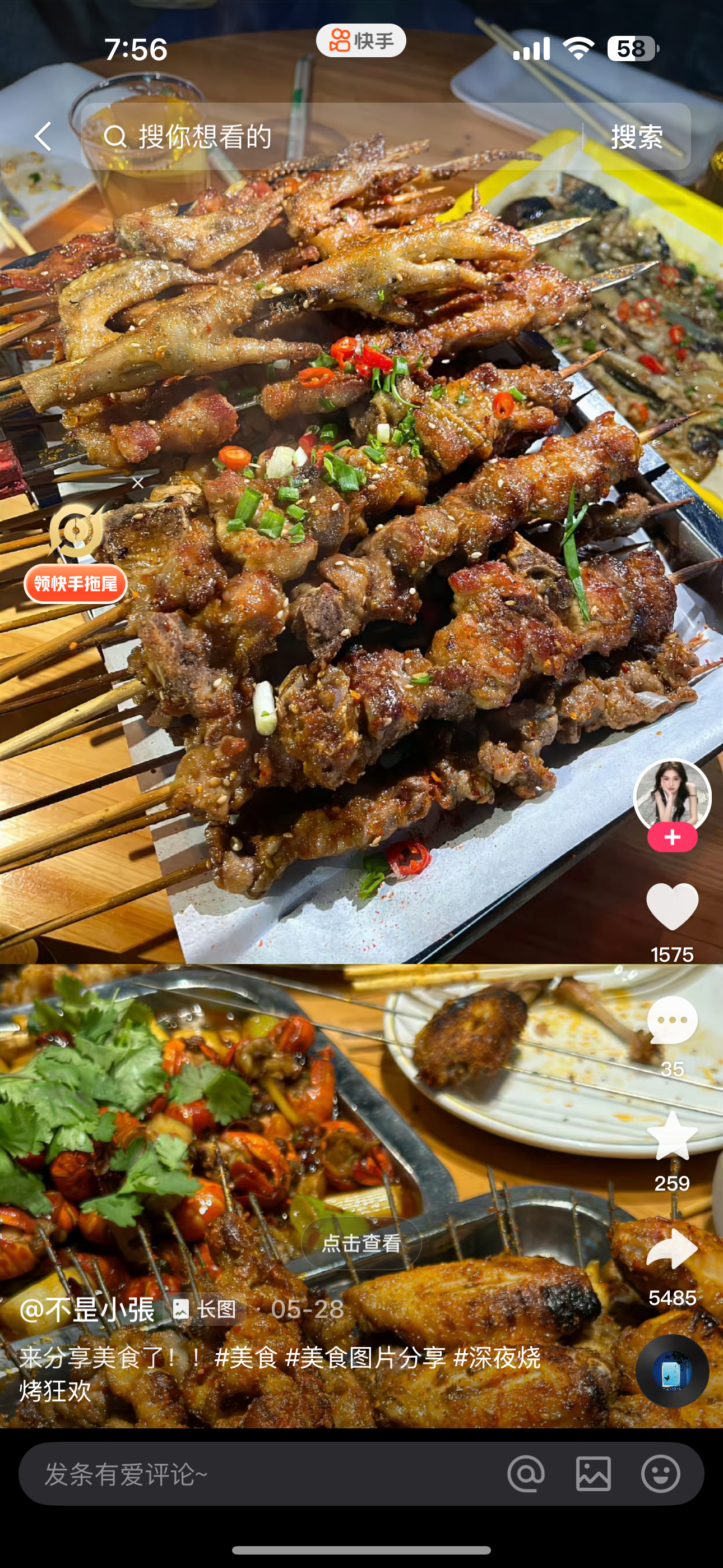The width and height of the screenshot is (723, 1568).
Task: Like this post with the heart icon
Action: (672, 906)
